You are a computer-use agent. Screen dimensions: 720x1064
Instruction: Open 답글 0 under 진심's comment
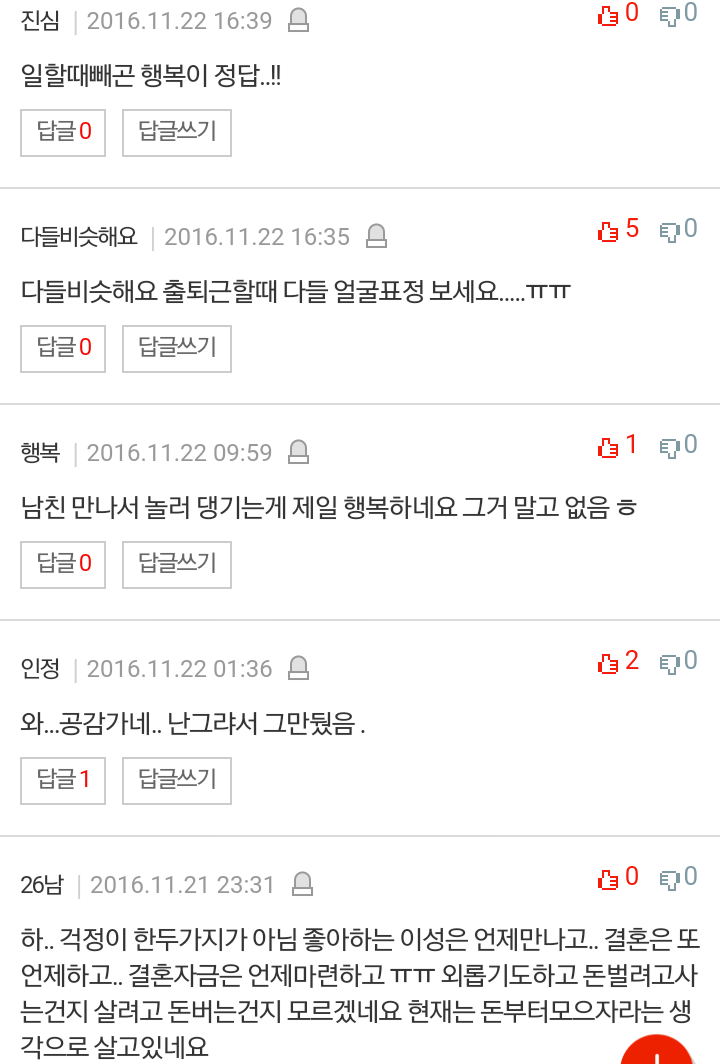(x=63, y=132)
